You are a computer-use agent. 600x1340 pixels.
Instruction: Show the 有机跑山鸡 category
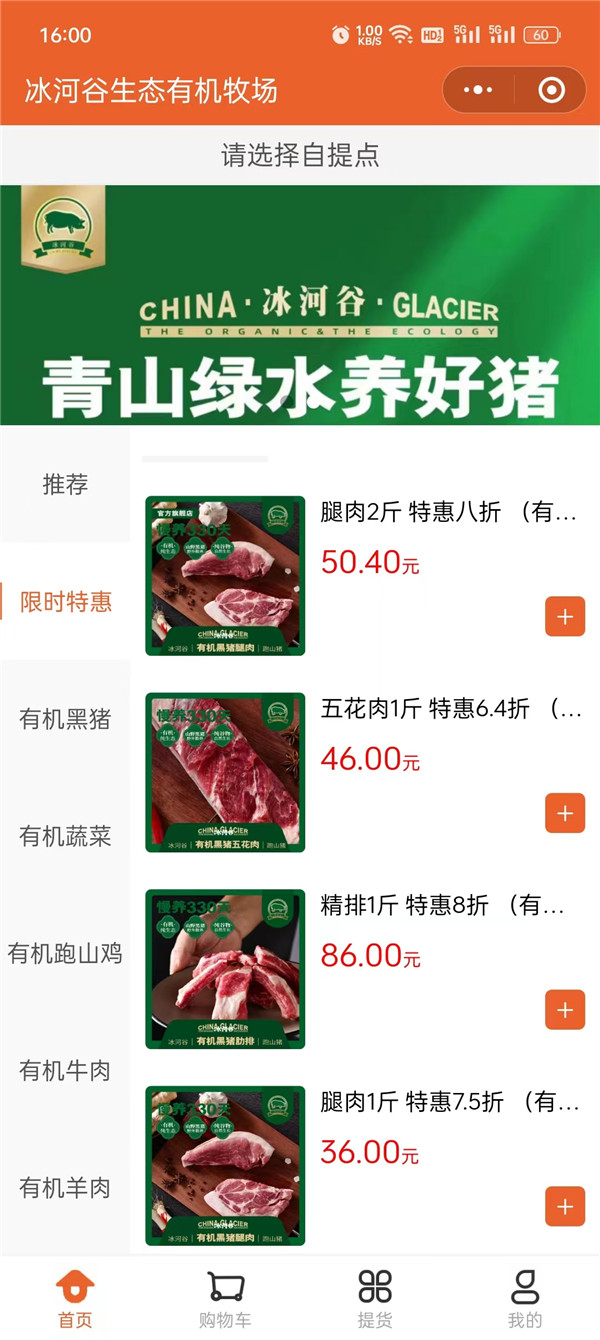coord(65,953)
